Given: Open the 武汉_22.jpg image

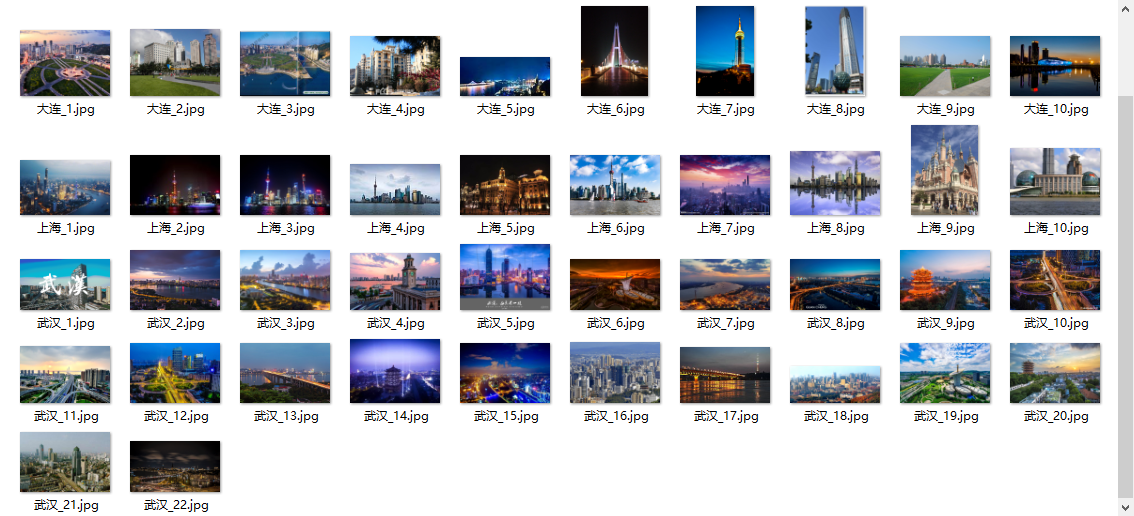Looking at the screenshot, I should (x=175, y=466).
